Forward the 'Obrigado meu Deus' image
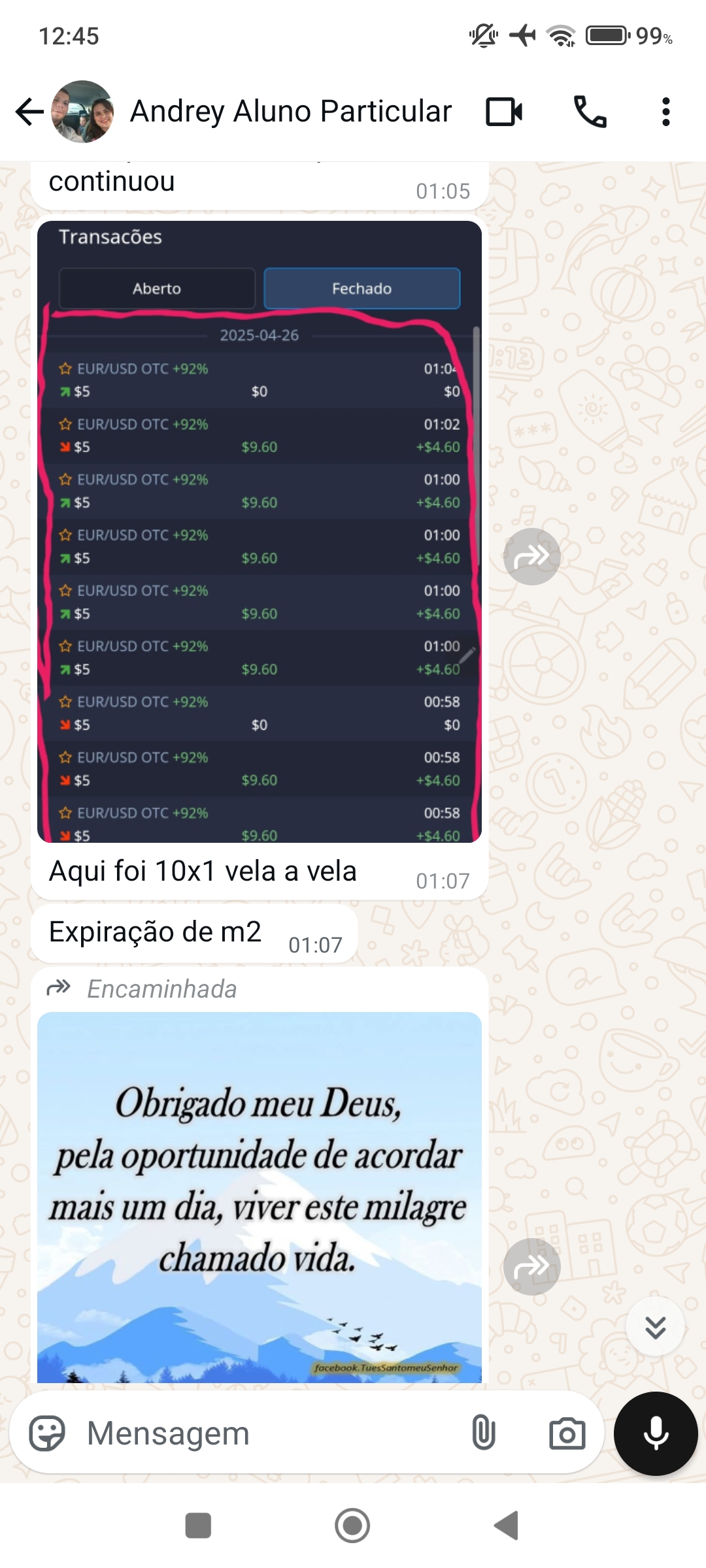This screenshot has width=706, height=1568. tap(532, 1266)
